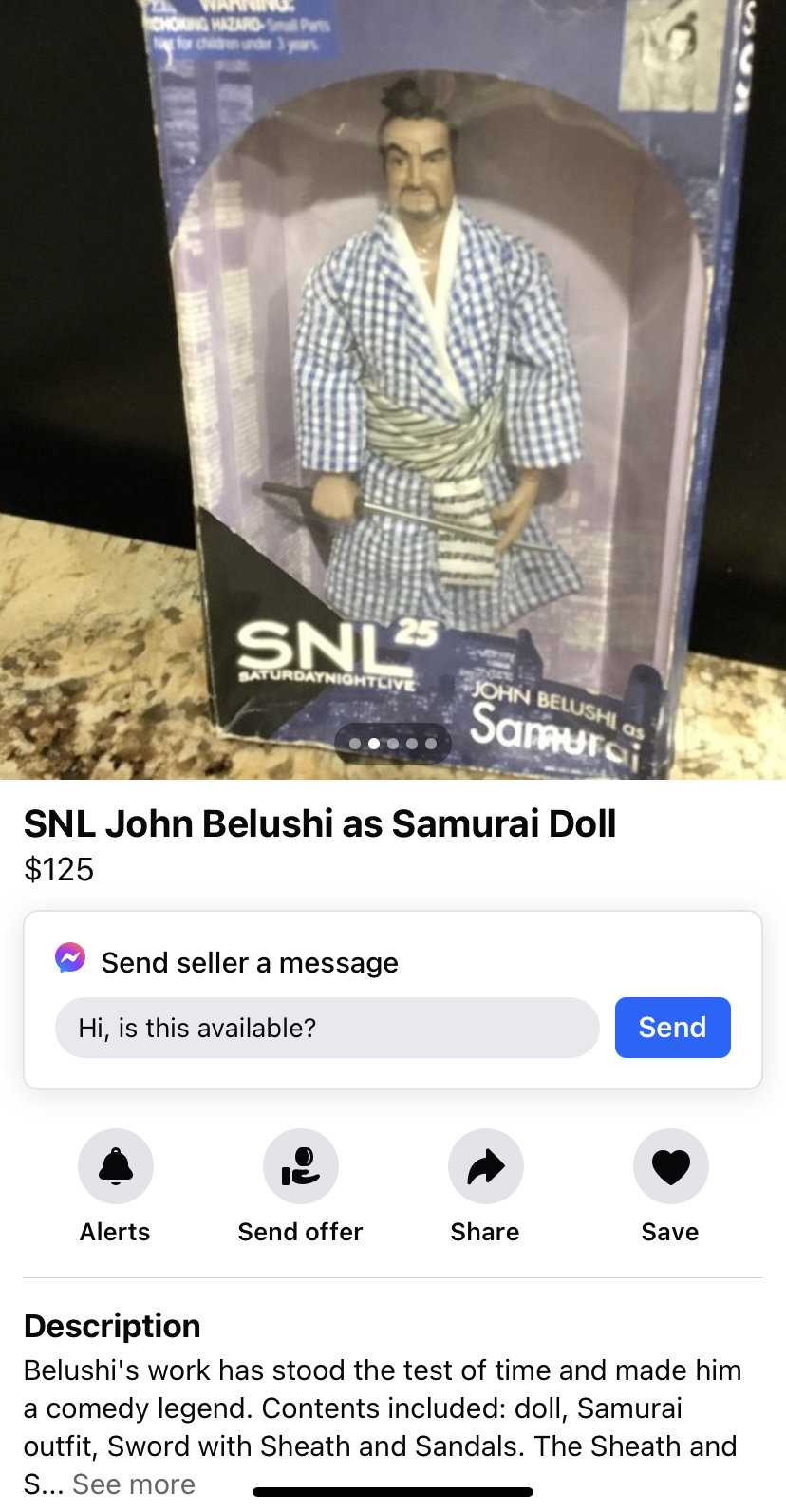This screenshot has height=1512, width=786.
Task: Turn on alerts for this listing
Action: pyautogui.click(x=115, y=1166)
